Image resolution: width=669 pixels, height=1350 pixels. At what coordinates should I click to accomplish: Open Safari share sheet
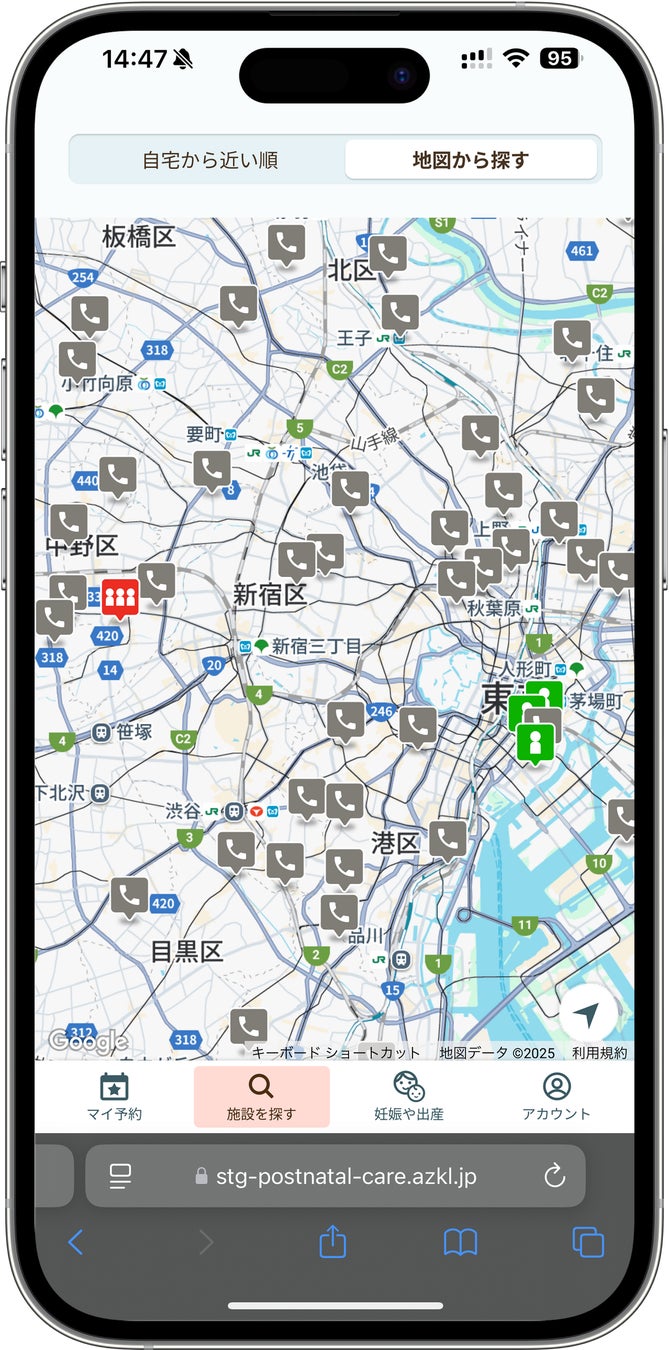332,1243
